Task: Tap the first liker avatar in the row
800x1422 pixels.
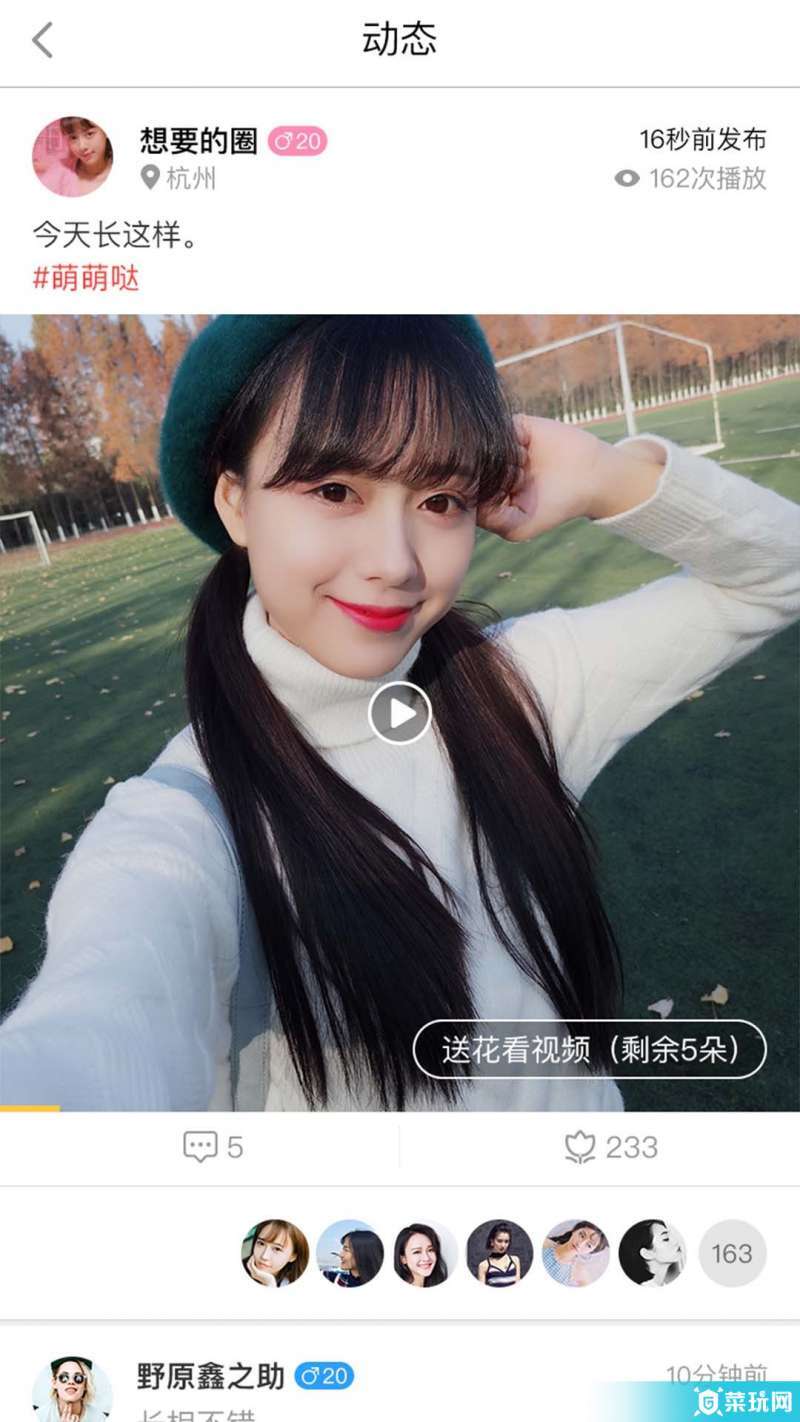Action: point(275,1253)
